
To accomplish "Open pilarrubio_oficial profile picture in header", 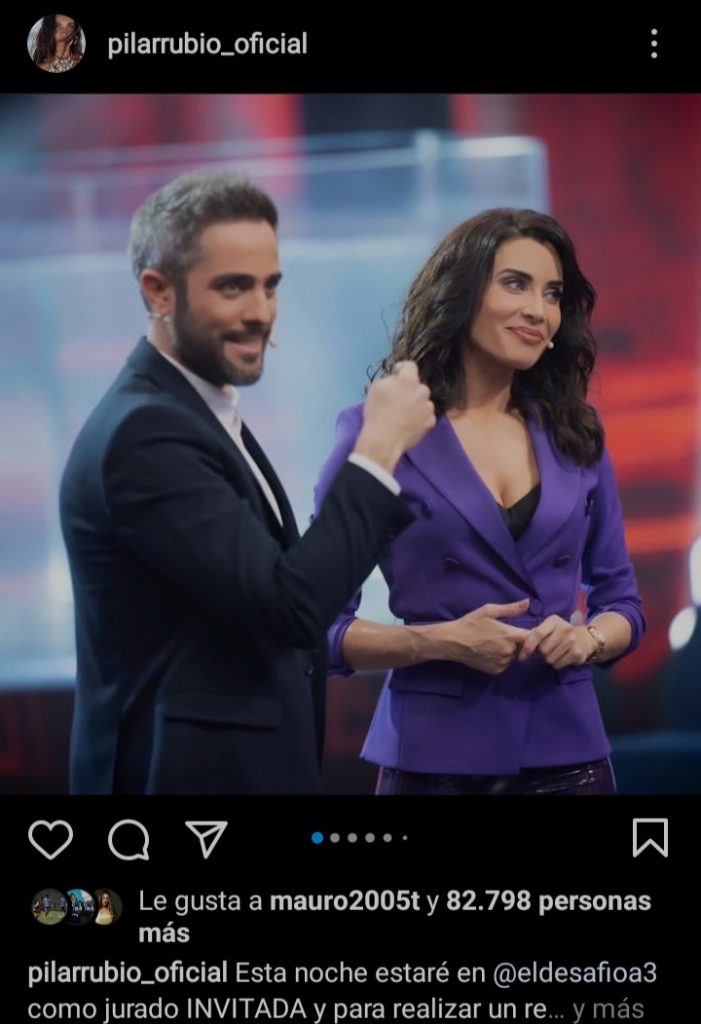I will (55, 44).
